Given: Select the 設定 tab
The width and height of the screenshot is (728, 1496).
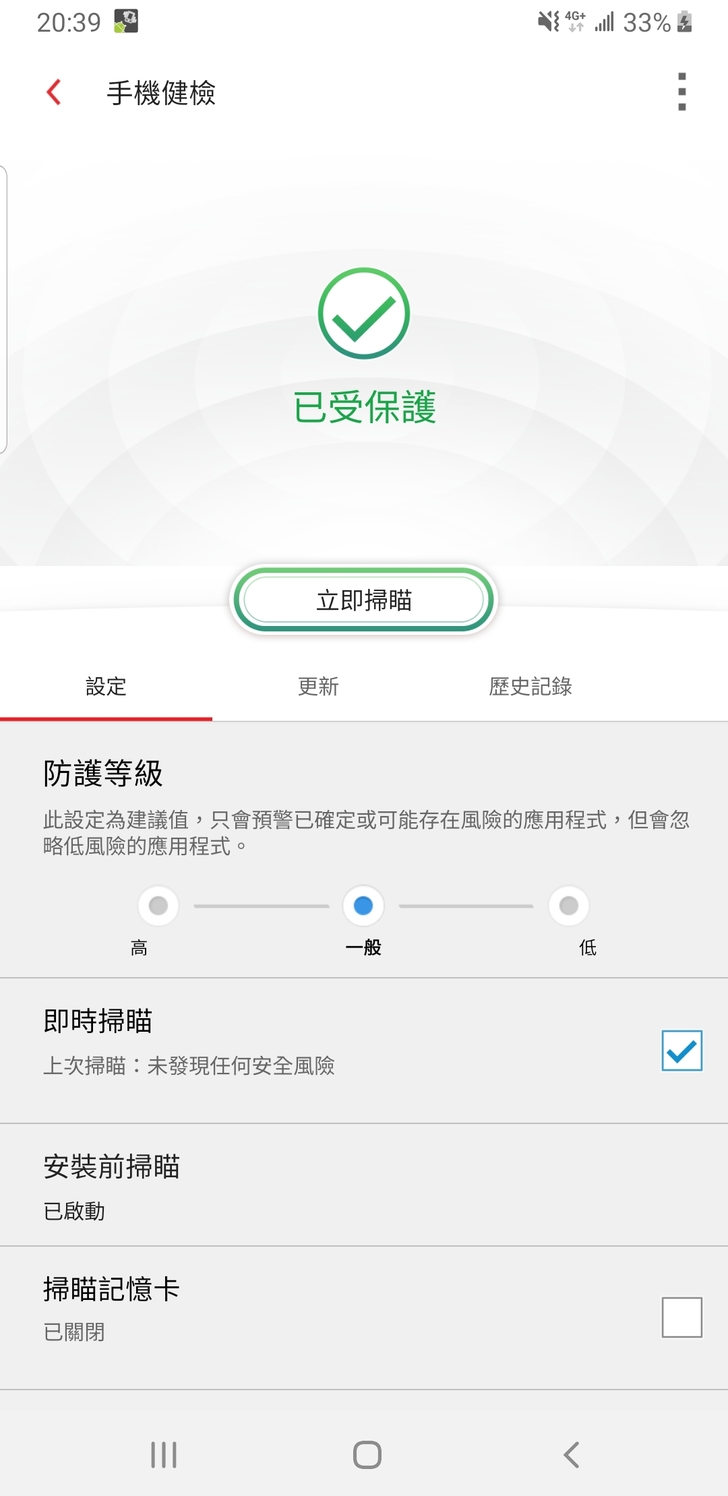Looking at the screenshot, I should 106,687.
